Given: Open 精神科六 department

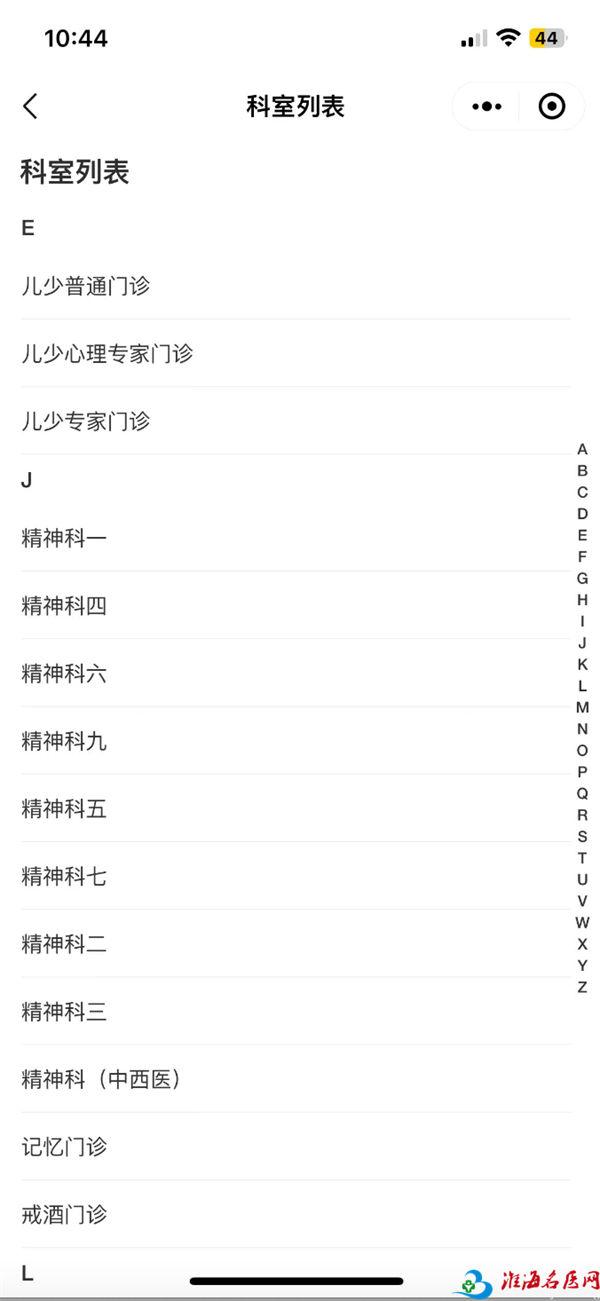Looking at the screenshot, I should tap(296, 673).
